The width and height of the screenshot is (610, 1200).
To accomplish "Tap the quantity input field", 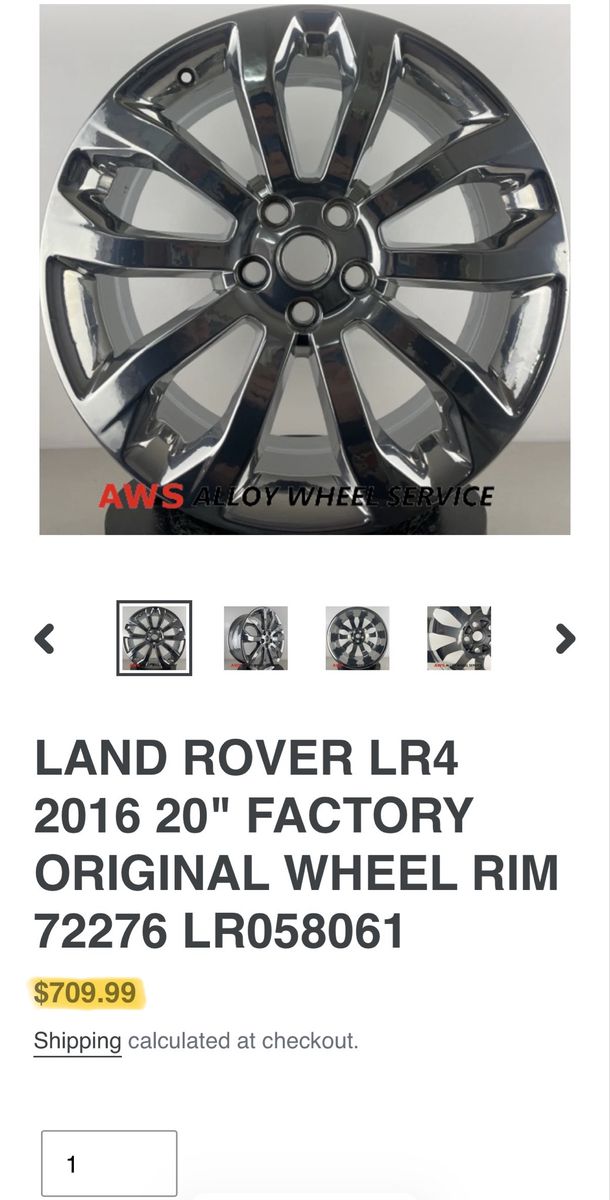I will 109,1164.
